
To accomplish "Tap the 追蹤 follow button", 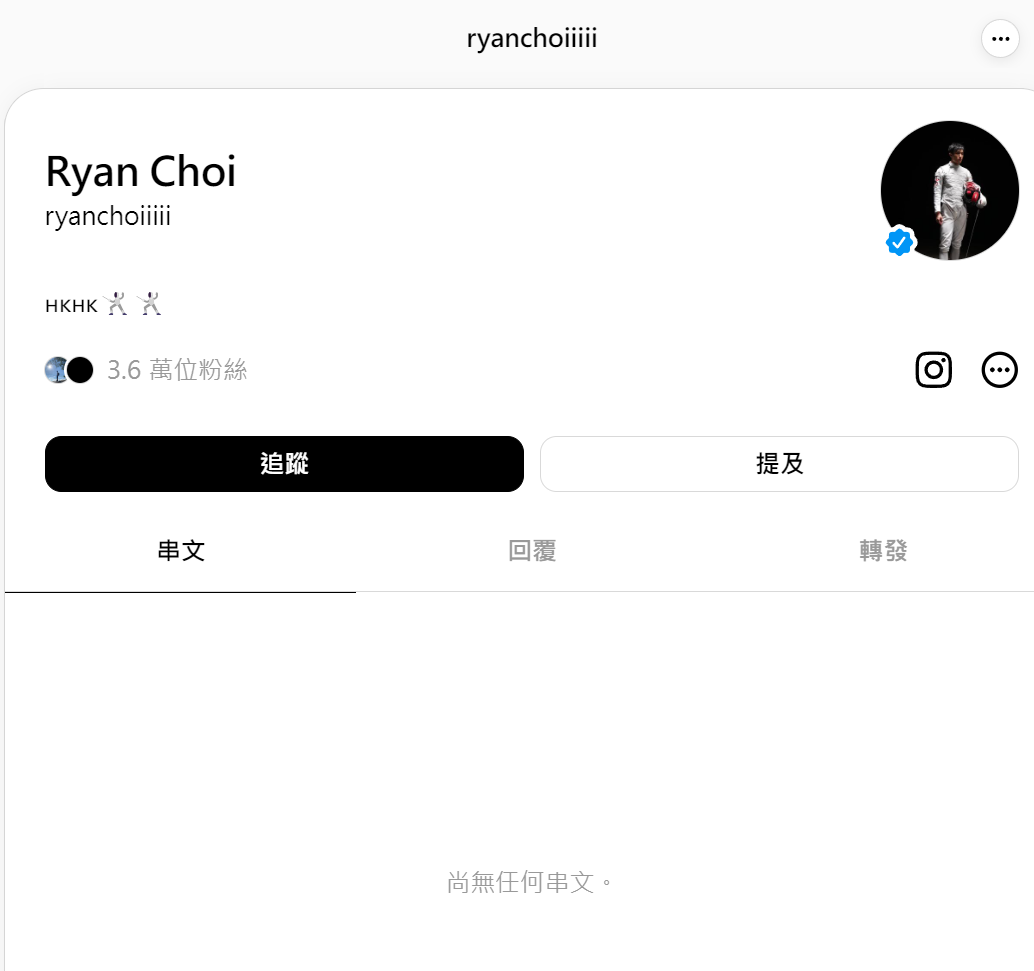I will (284, 464).
